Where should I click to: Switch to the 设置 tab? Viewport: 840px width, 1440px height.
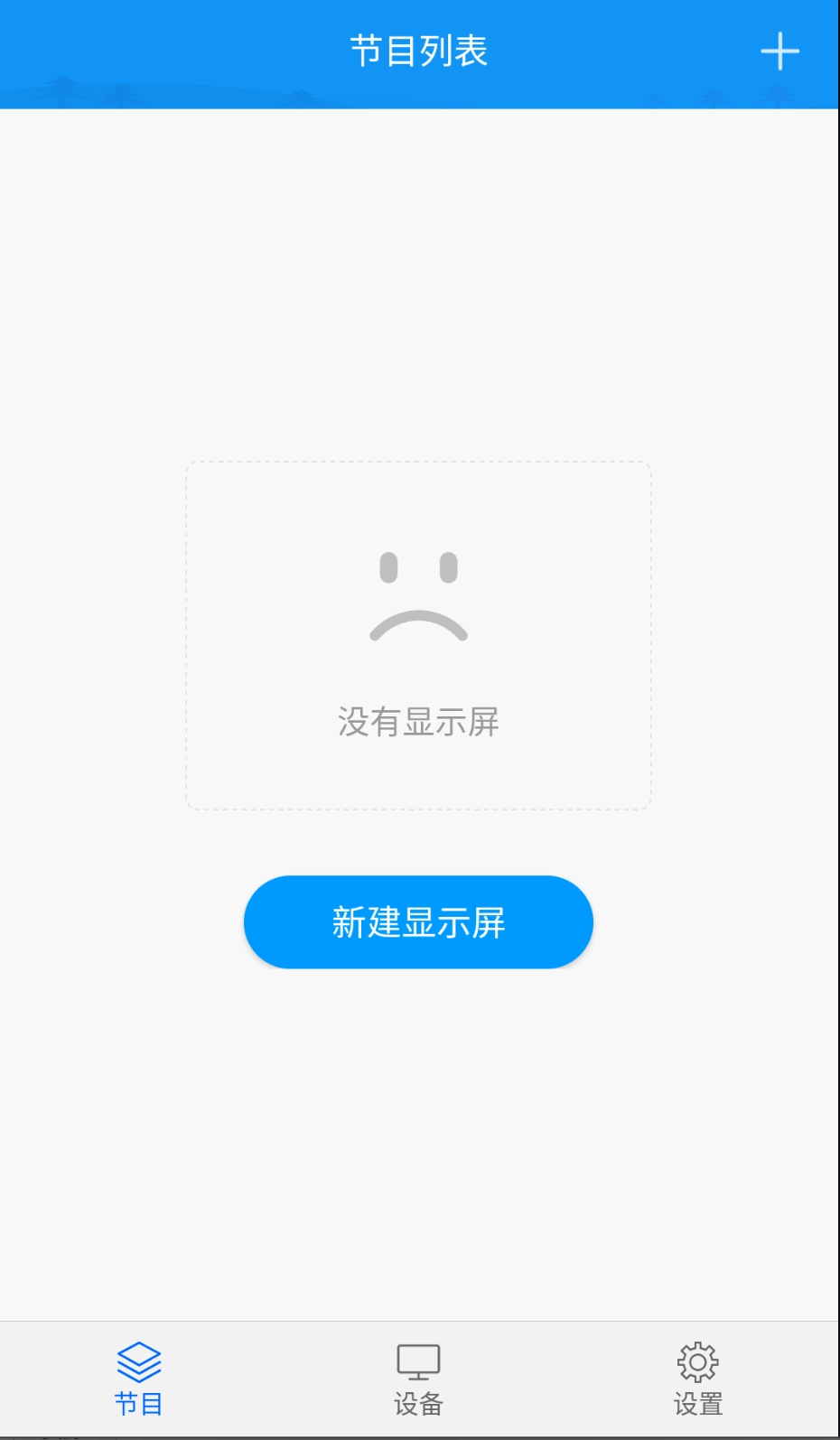[696, 1376]
